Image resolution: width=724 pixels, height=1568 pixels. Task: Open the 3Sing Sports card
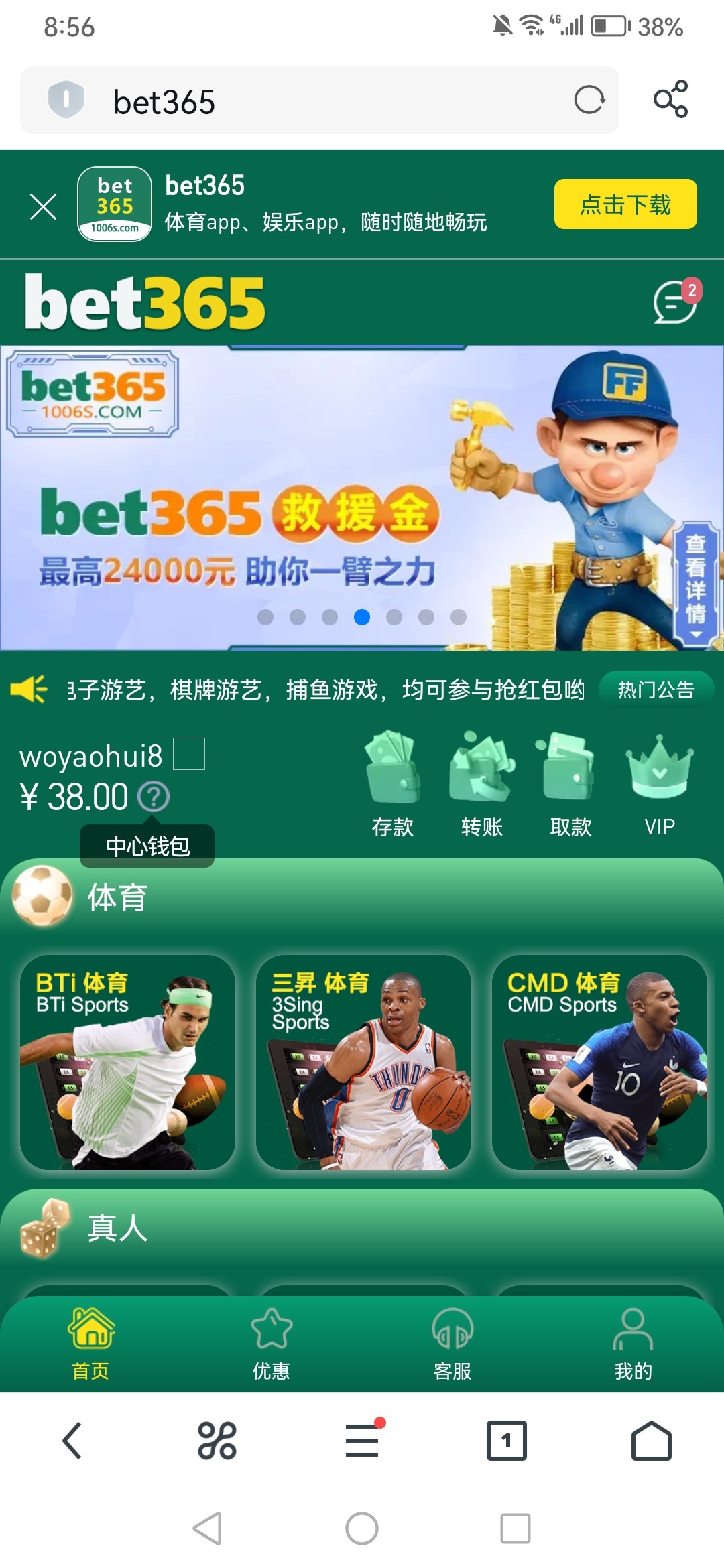coord(363,1062)
